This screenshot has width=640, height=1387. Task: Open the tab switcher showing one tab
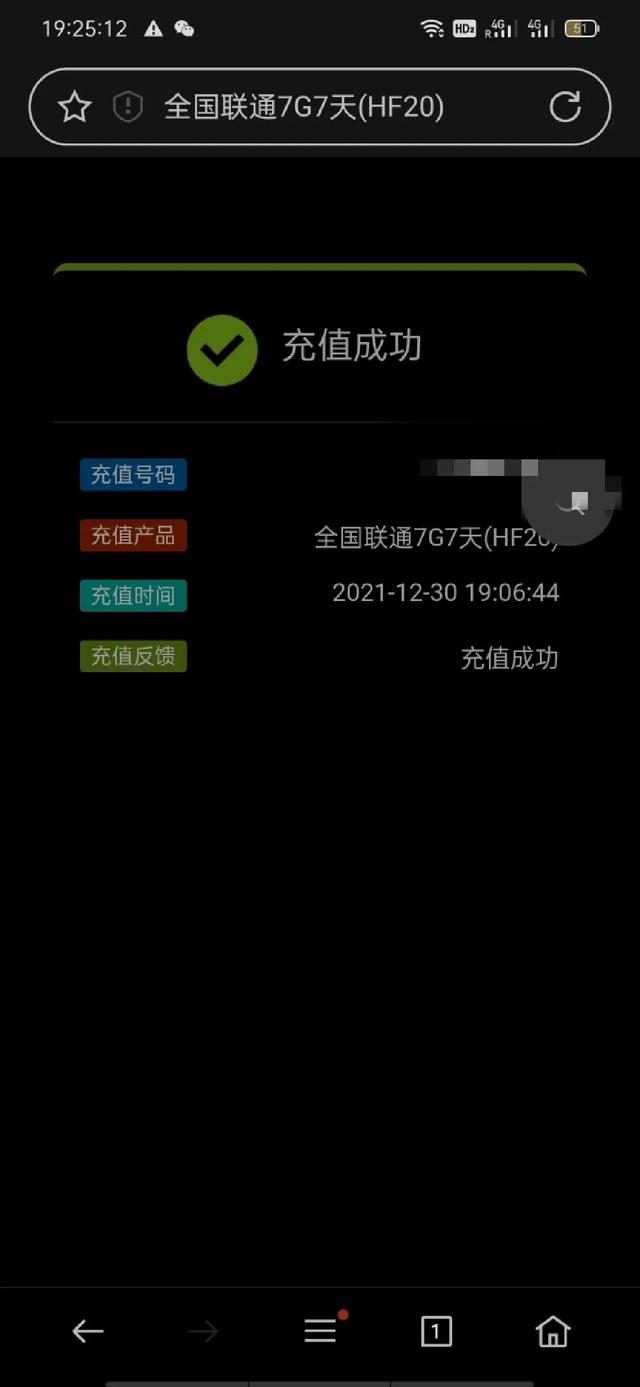(x=436, y=1331)
